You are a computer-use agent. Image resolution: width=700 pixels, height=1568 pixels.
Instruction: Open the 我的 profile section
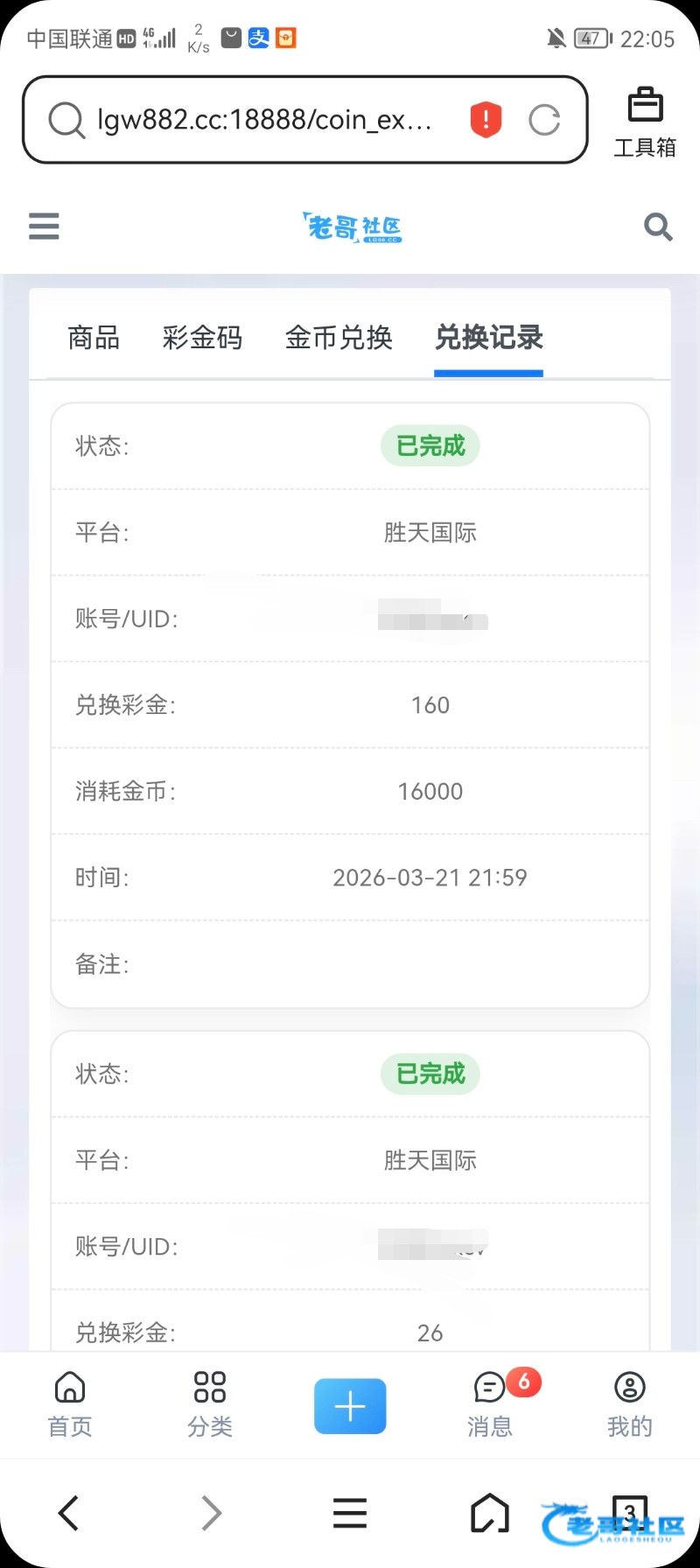click(x=630, y=1404)
